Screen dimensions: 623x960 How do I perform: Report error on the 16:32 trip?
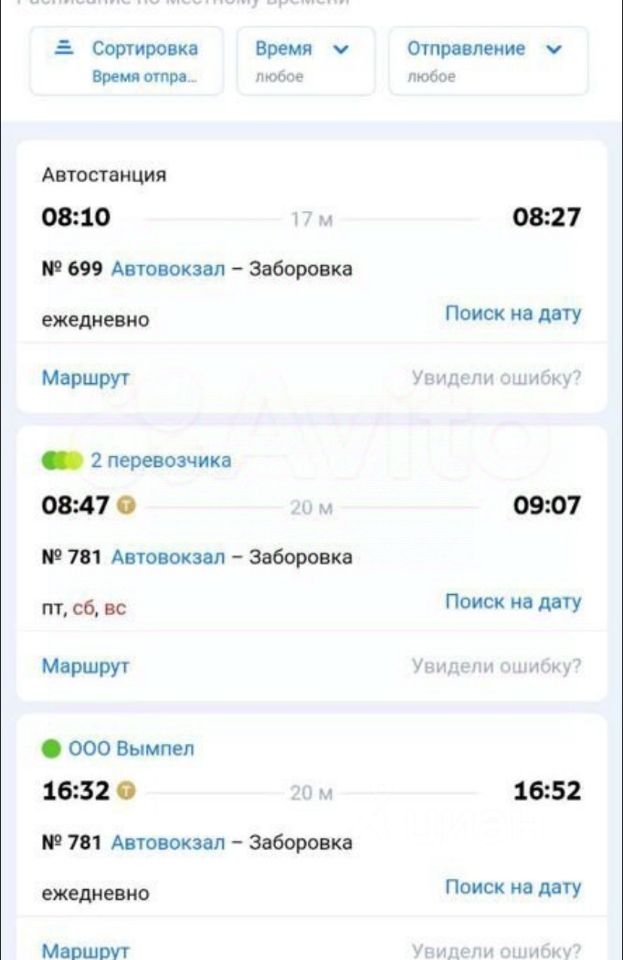coord(496,950)
